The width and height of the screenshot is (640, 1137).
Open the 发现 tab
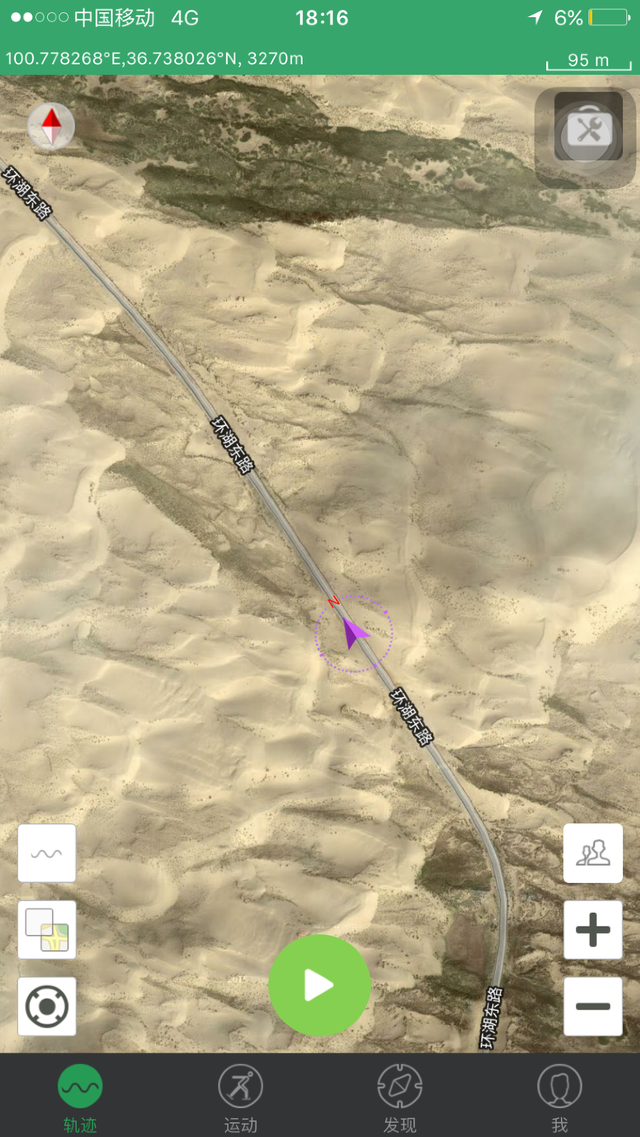tap(400, 1096)
